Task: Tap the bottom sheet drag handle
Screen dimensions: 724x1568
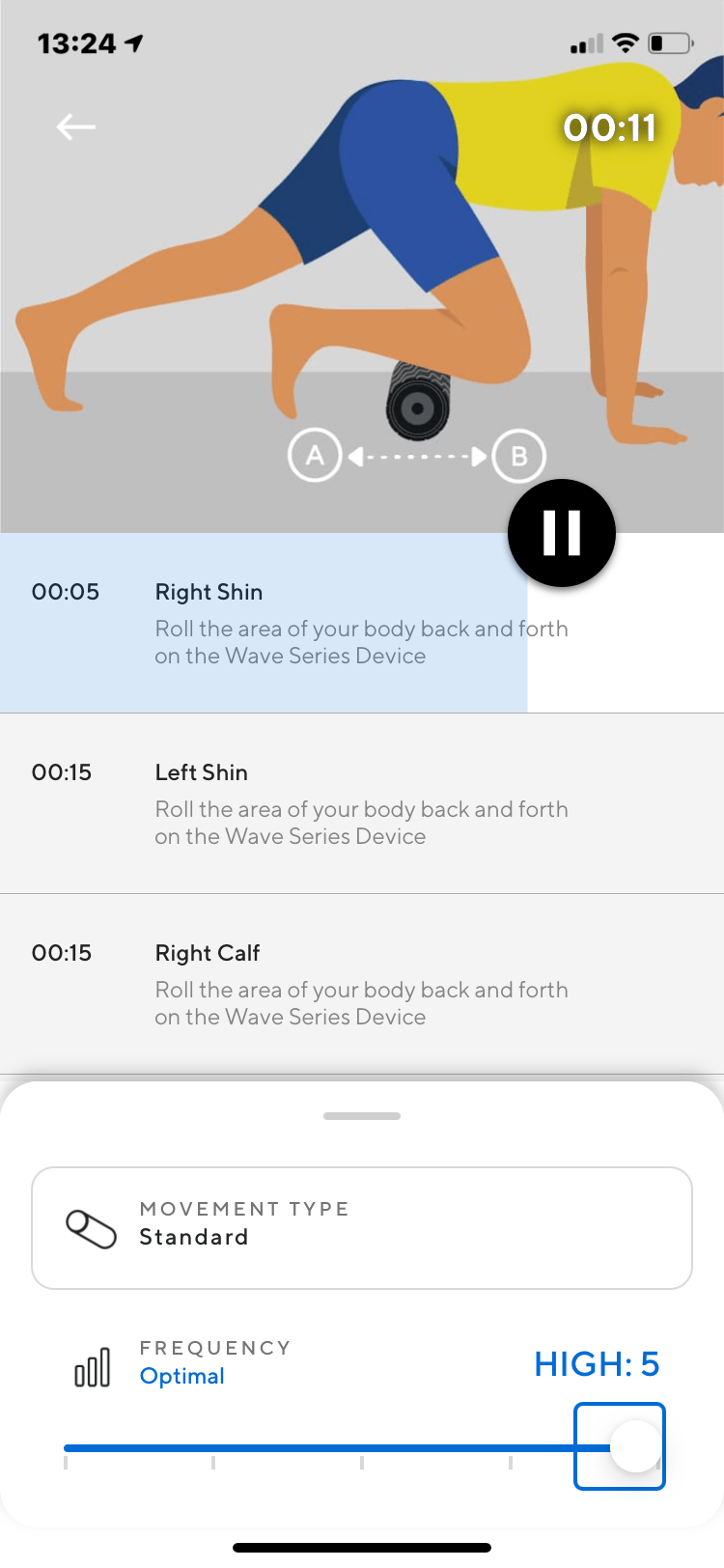Action: 362,1116
